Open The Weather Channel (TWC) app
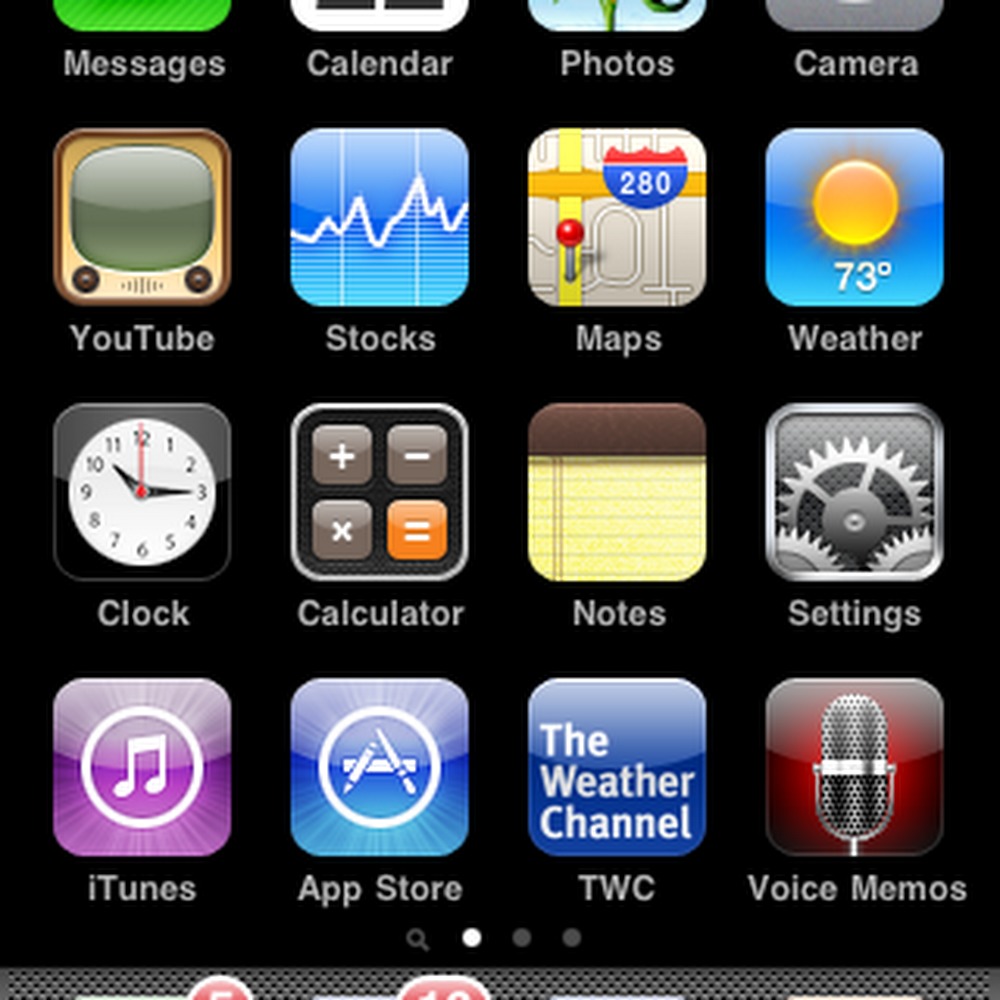Viewport: 1000px width, 1000px height. 617,767
